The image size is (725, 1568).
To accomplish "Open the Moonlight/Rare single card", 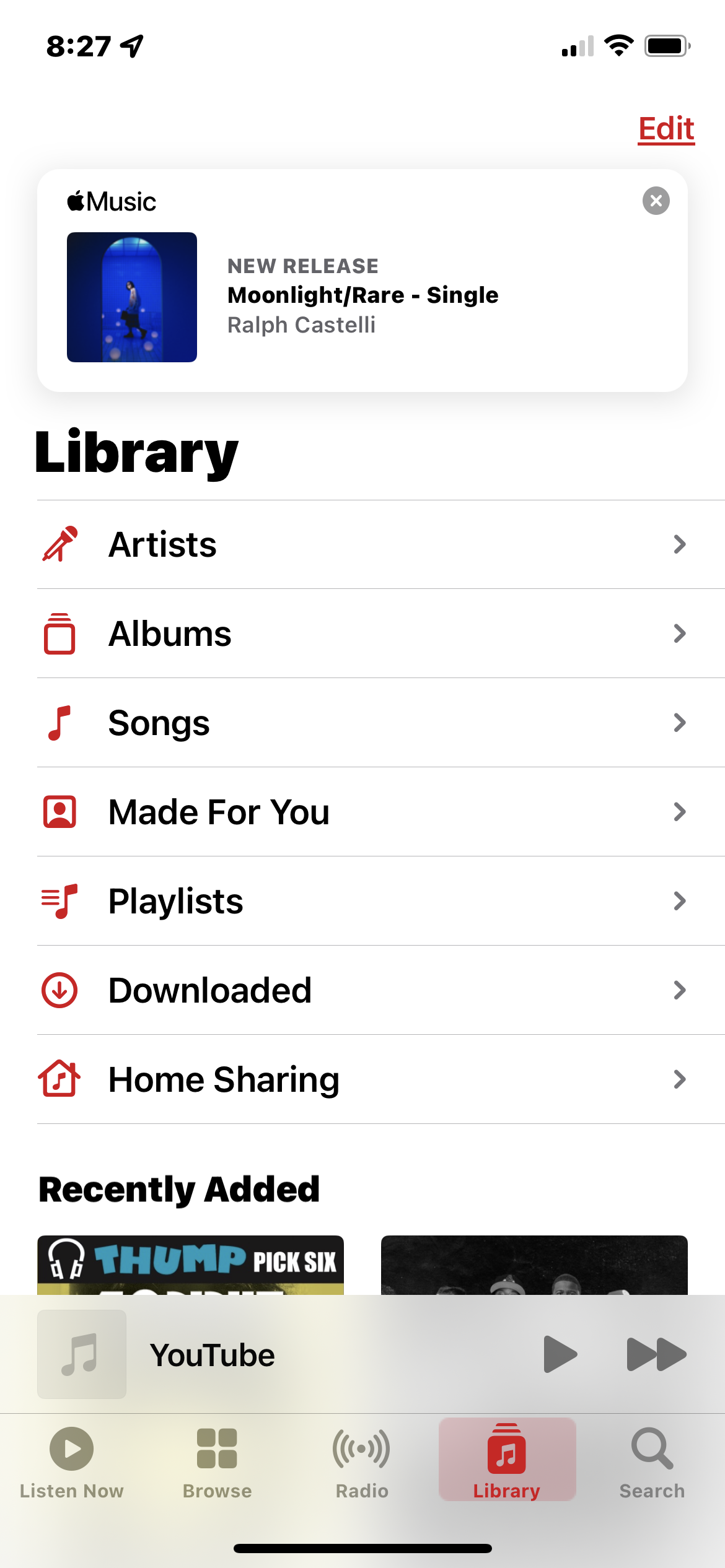I will click(362, 296).
